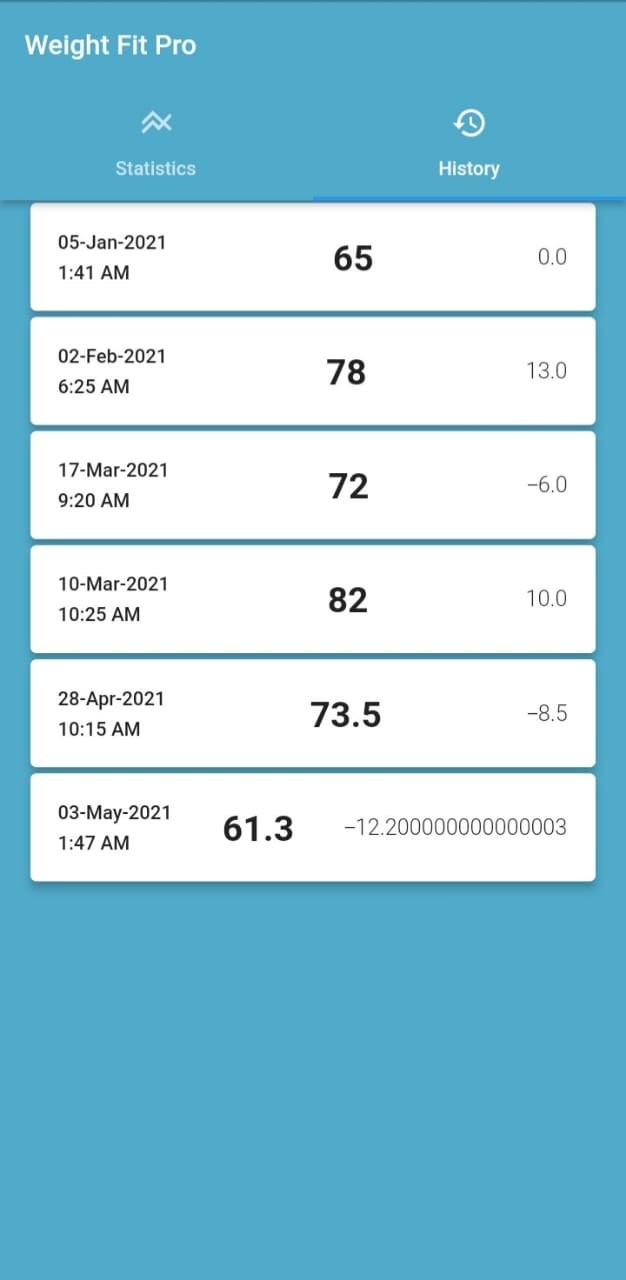Screen dimensions: 626x1280
Task: View the 17-Mar-2021 weight record
Action: click(x=313, y=485)
